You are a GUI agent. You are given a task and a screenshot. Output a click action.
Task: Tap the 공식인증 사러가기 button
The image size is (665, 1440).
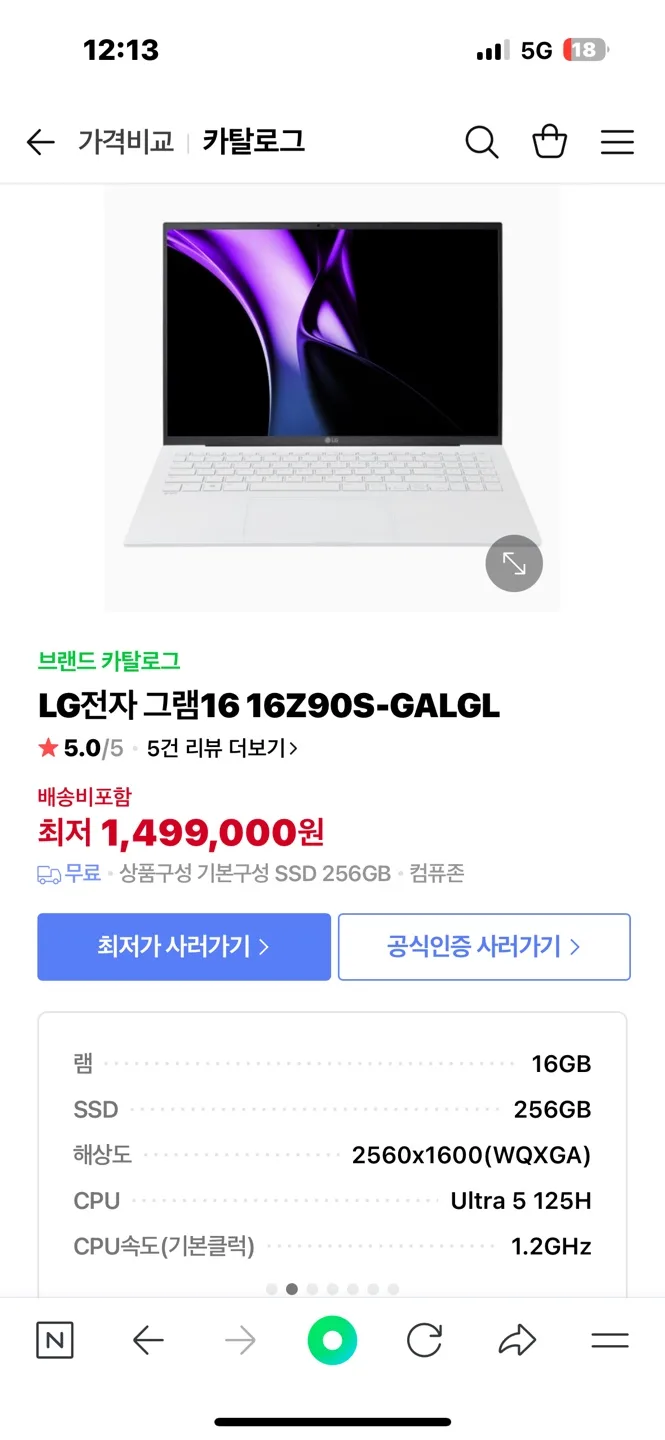tap(484, 946)
